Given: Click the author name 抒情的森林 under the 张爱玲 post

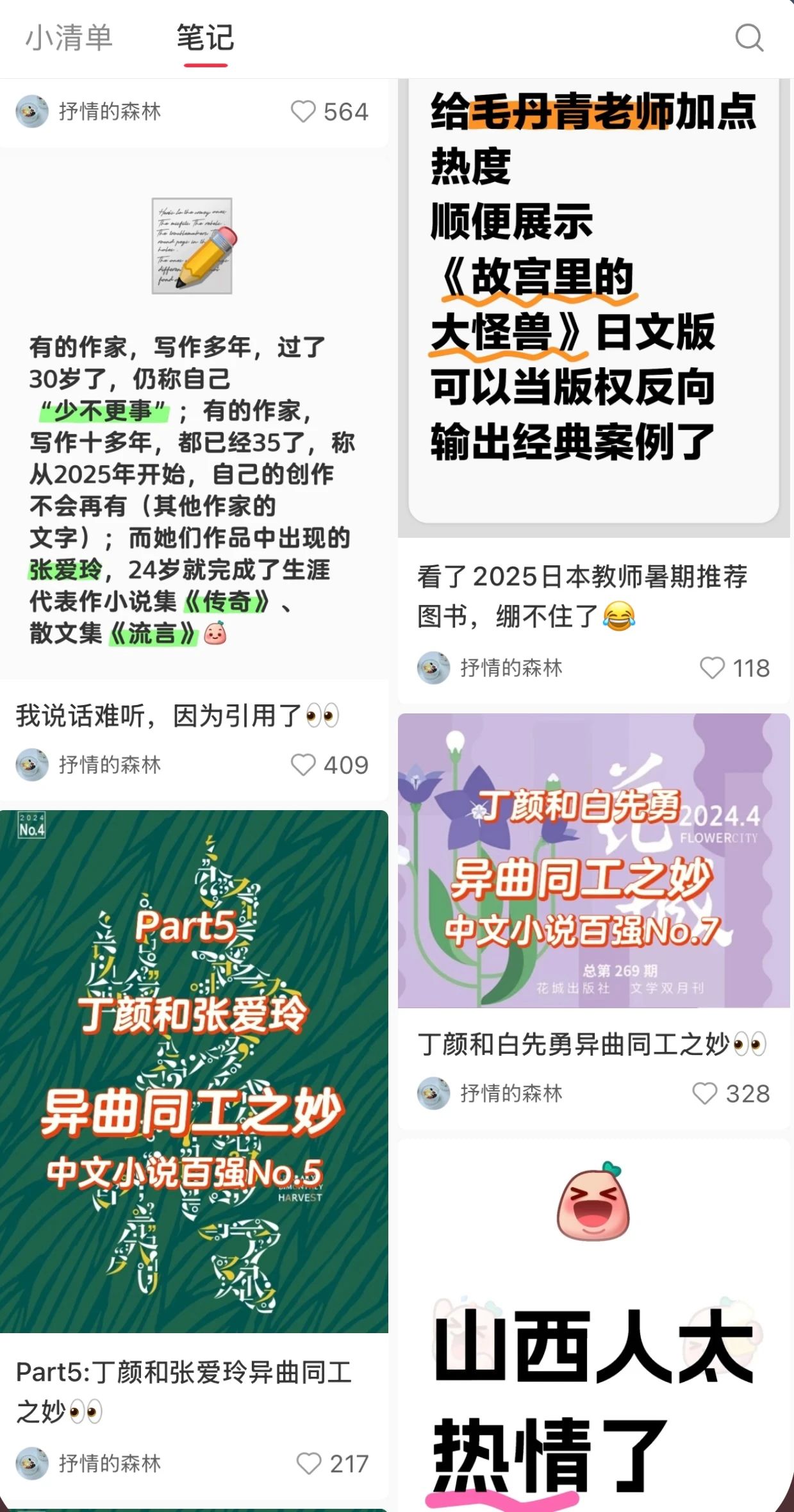Looking at the screenshot, I should (110, 765).
